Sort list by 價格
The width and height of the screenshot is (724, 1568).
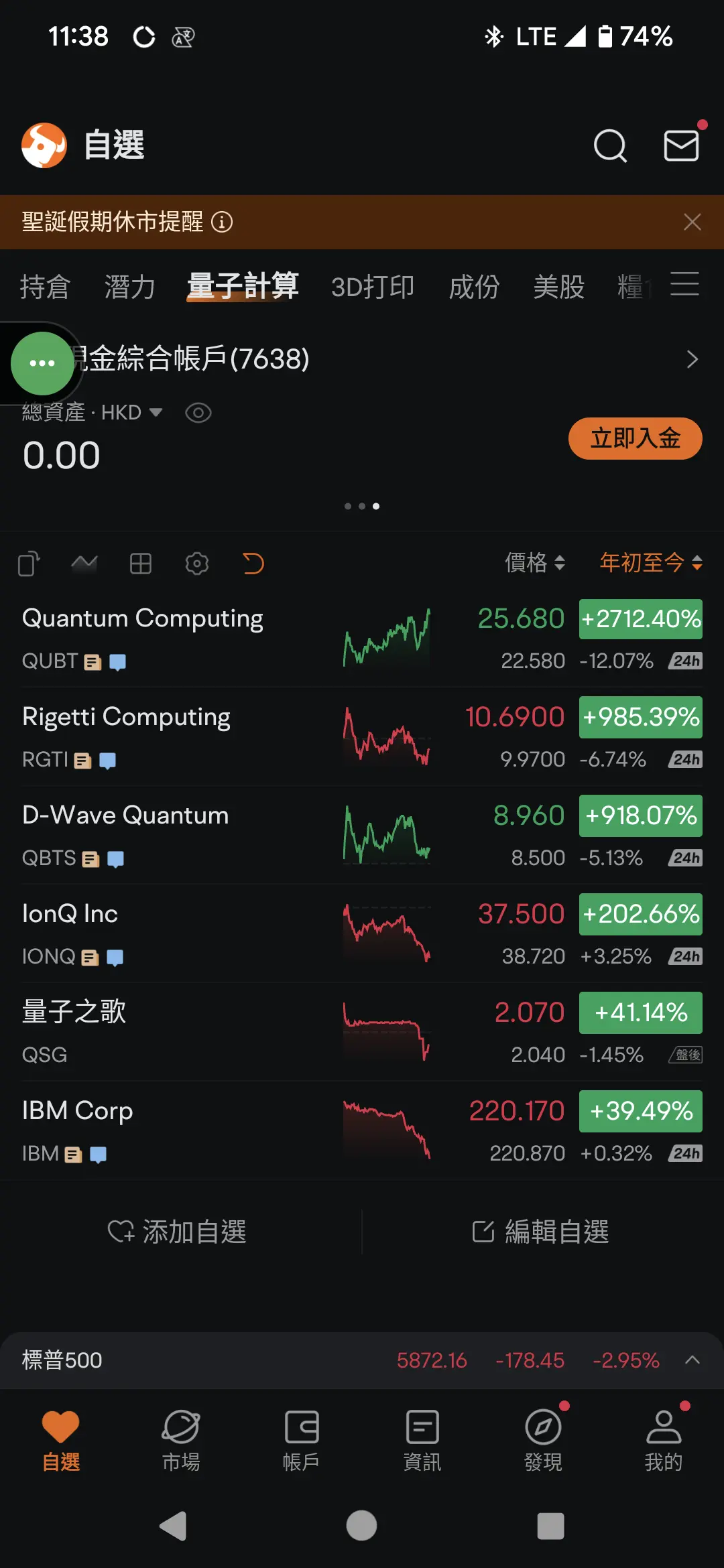tap(535, 563)
